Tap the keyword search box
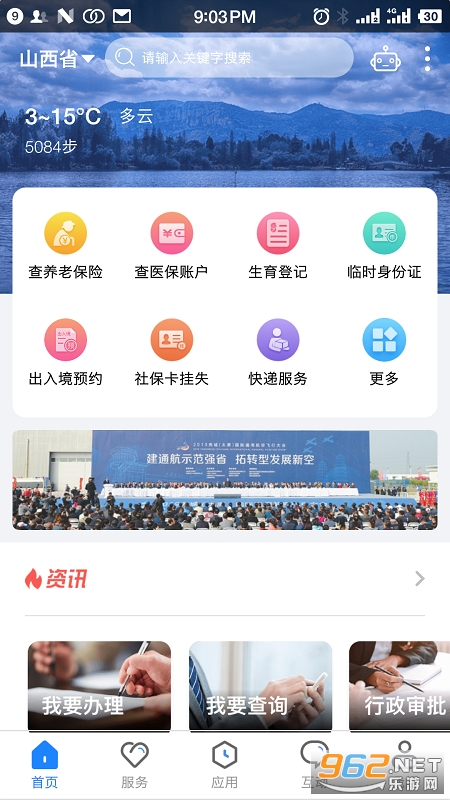The height and width of the screenshot is (800, 450). pos(230,58)
